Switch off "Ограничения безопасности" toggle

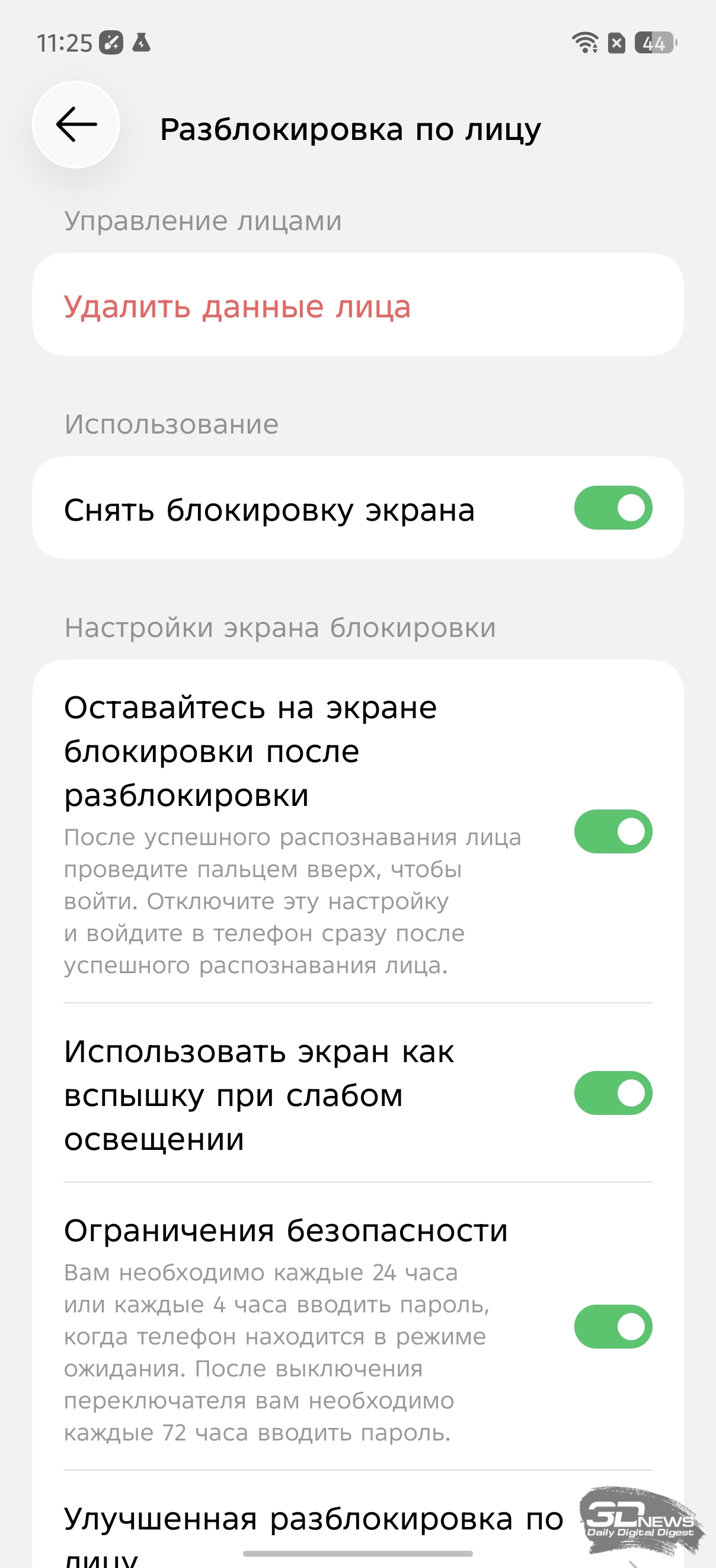tap(613, 1327)
